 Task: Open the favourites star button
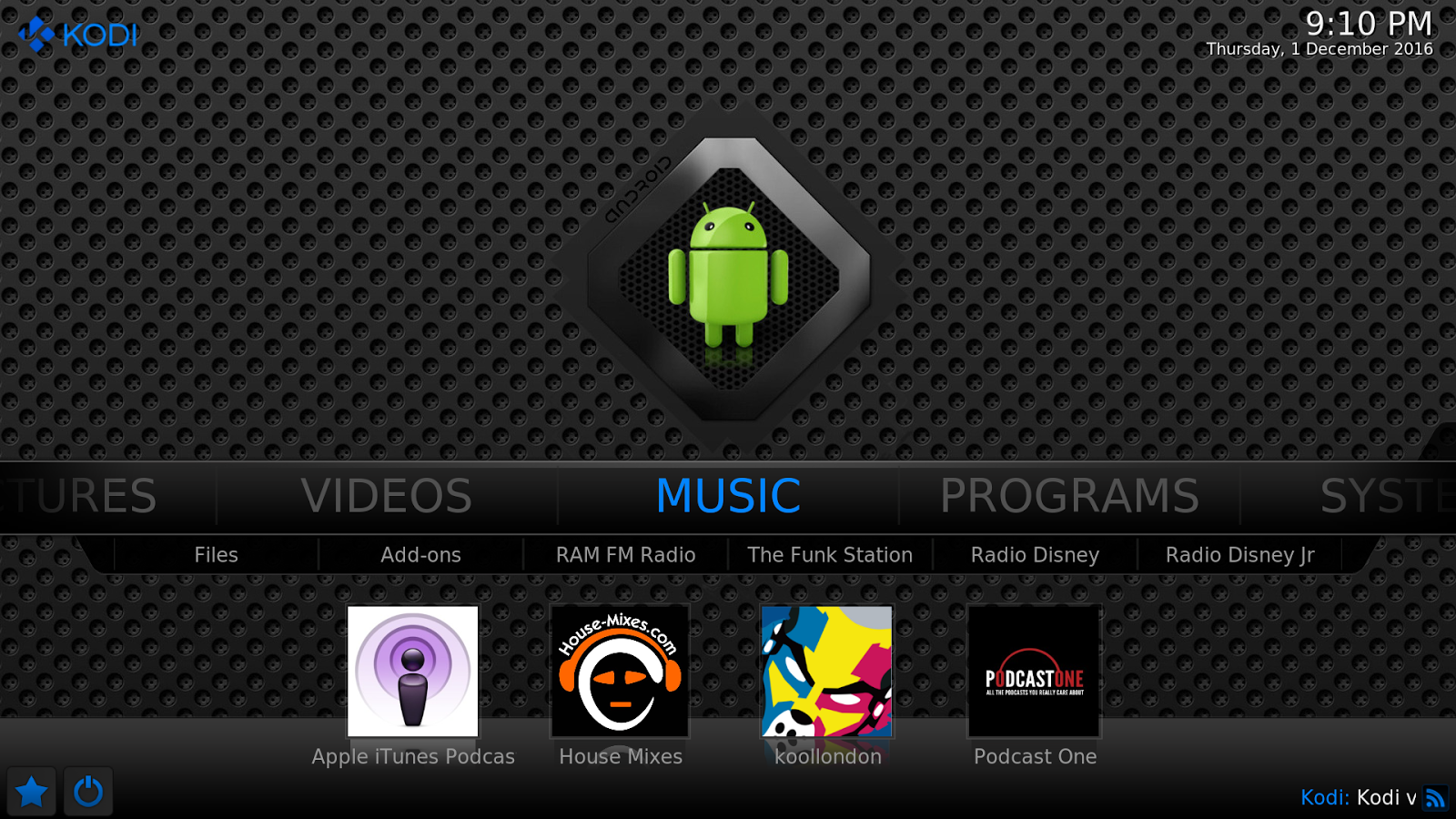(x=32, y=792)
